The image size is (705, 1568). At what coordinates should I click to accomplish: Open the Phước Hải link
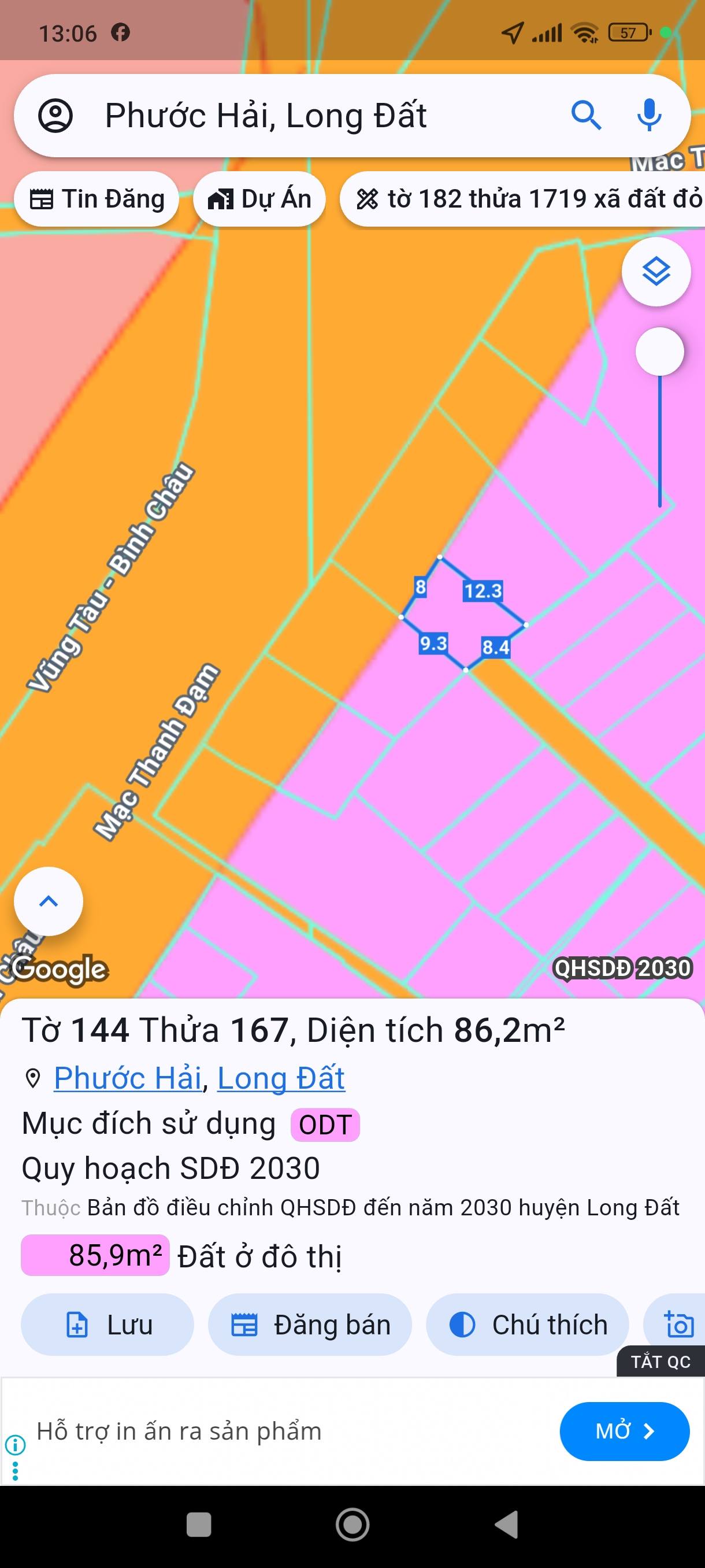tap(127, 1078)
